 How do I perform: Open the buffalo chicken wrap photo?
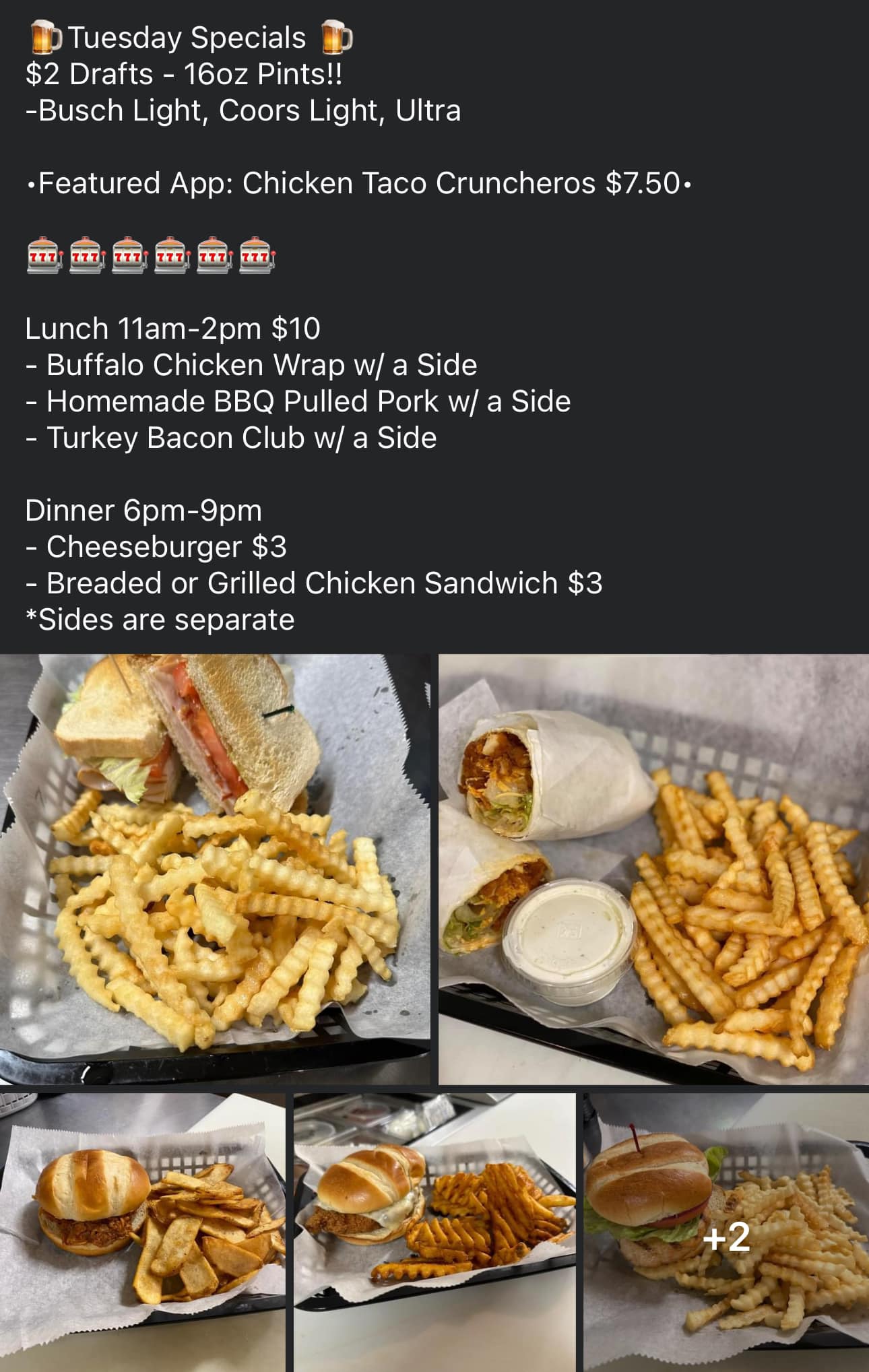(x=653, y=869)
